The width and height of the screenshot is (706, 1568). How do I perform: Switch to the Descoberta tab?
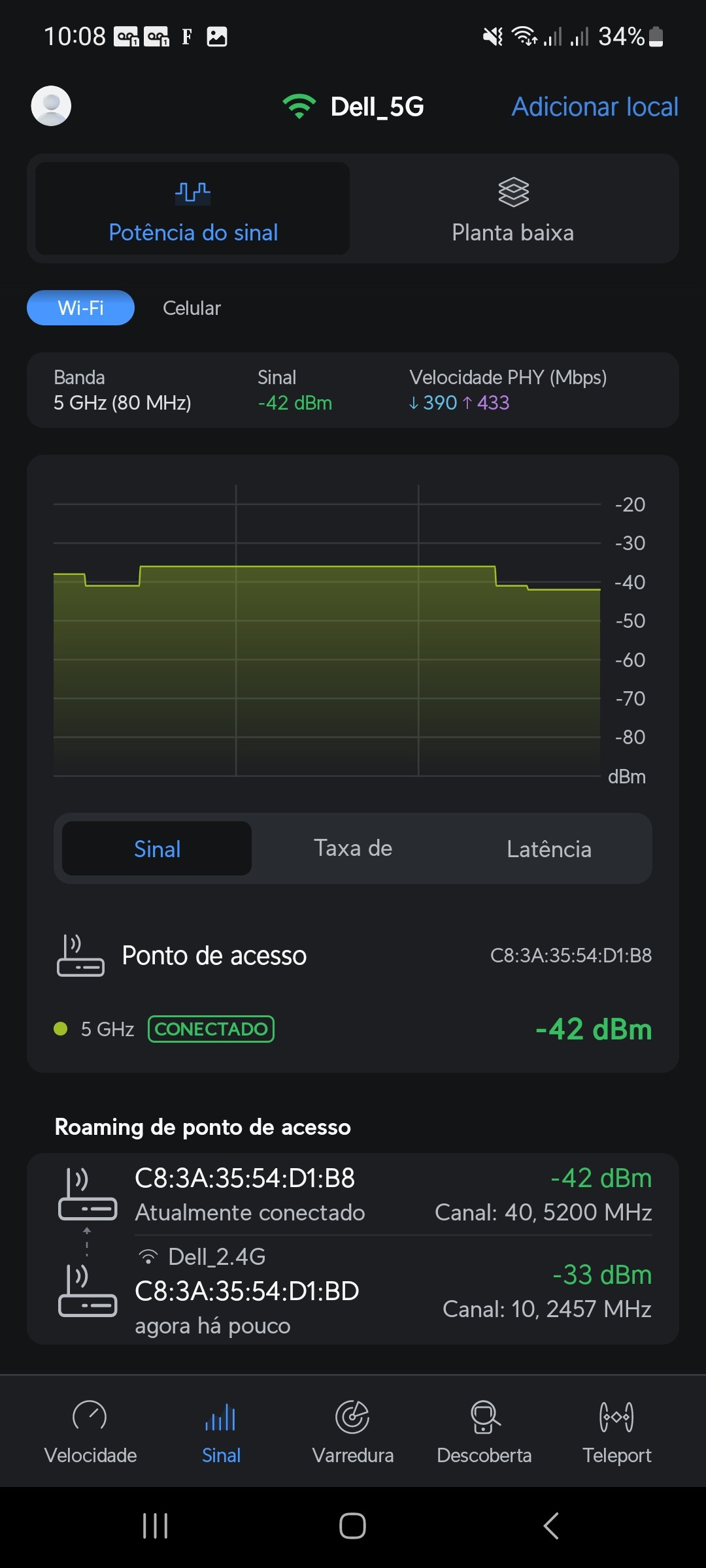click(x=484, y=1431)
